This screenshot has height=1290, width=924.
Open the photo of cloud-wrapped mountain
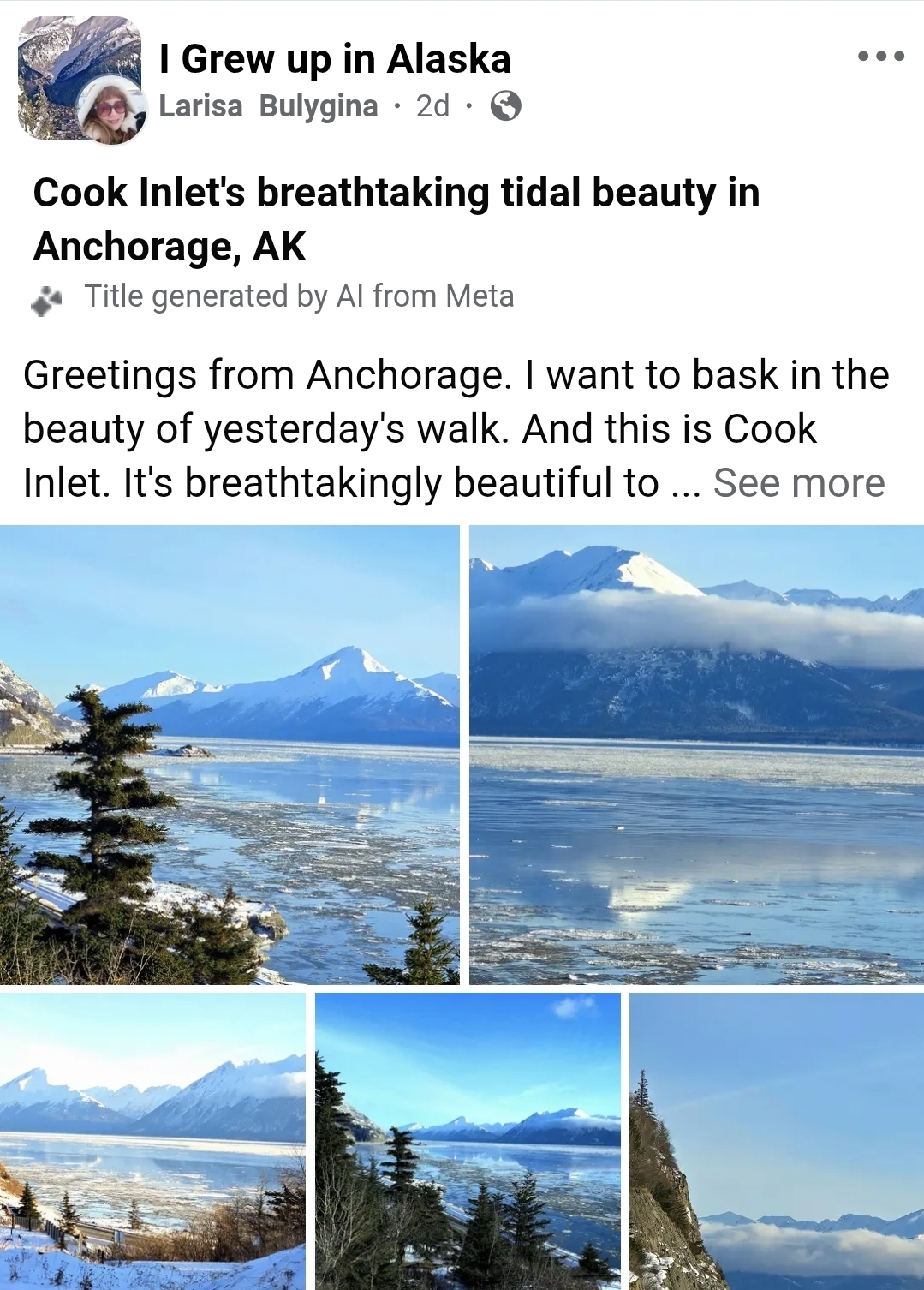[696, 755]
